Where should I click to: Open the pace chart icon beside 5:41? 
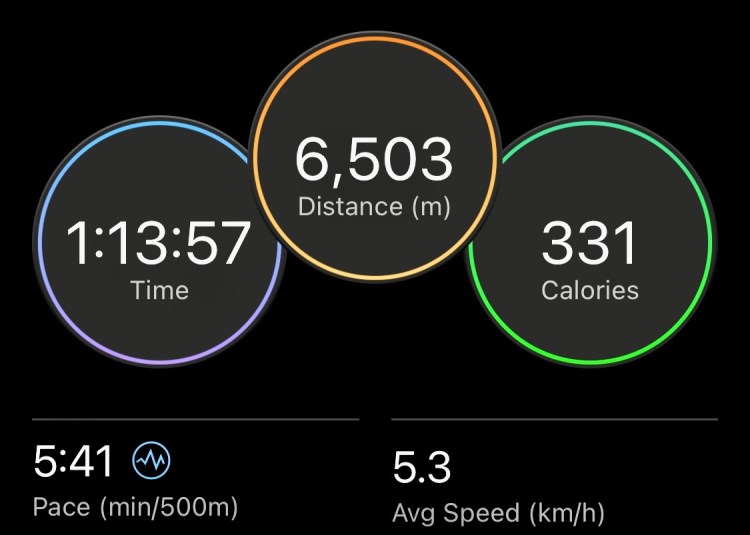(x=153, y=461)
